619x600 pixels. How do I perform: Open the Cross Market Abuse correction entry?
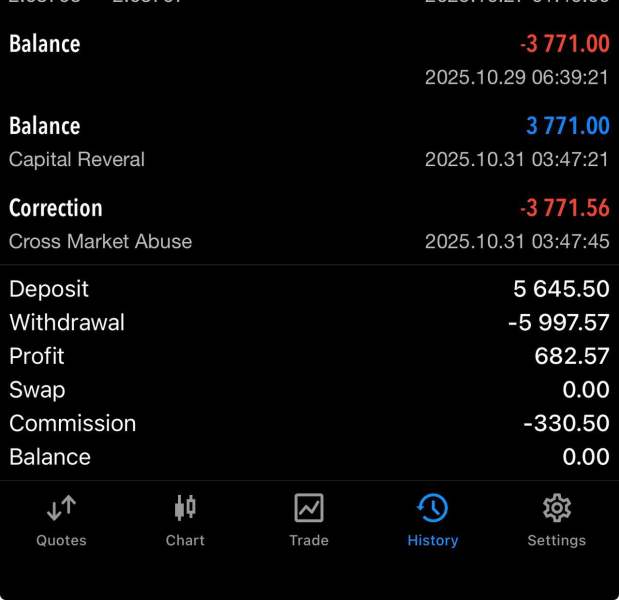coord(310,224)
